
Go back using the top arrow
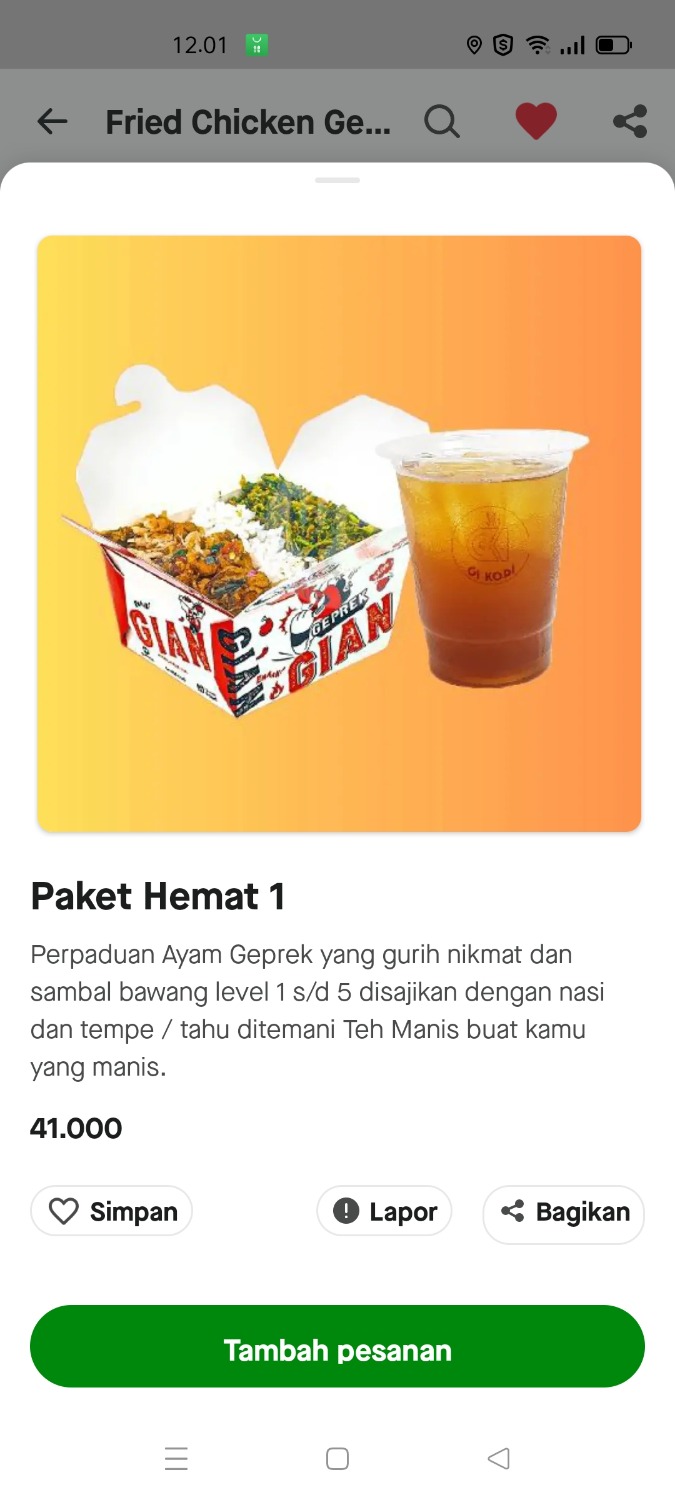click(x=52, y=122)
